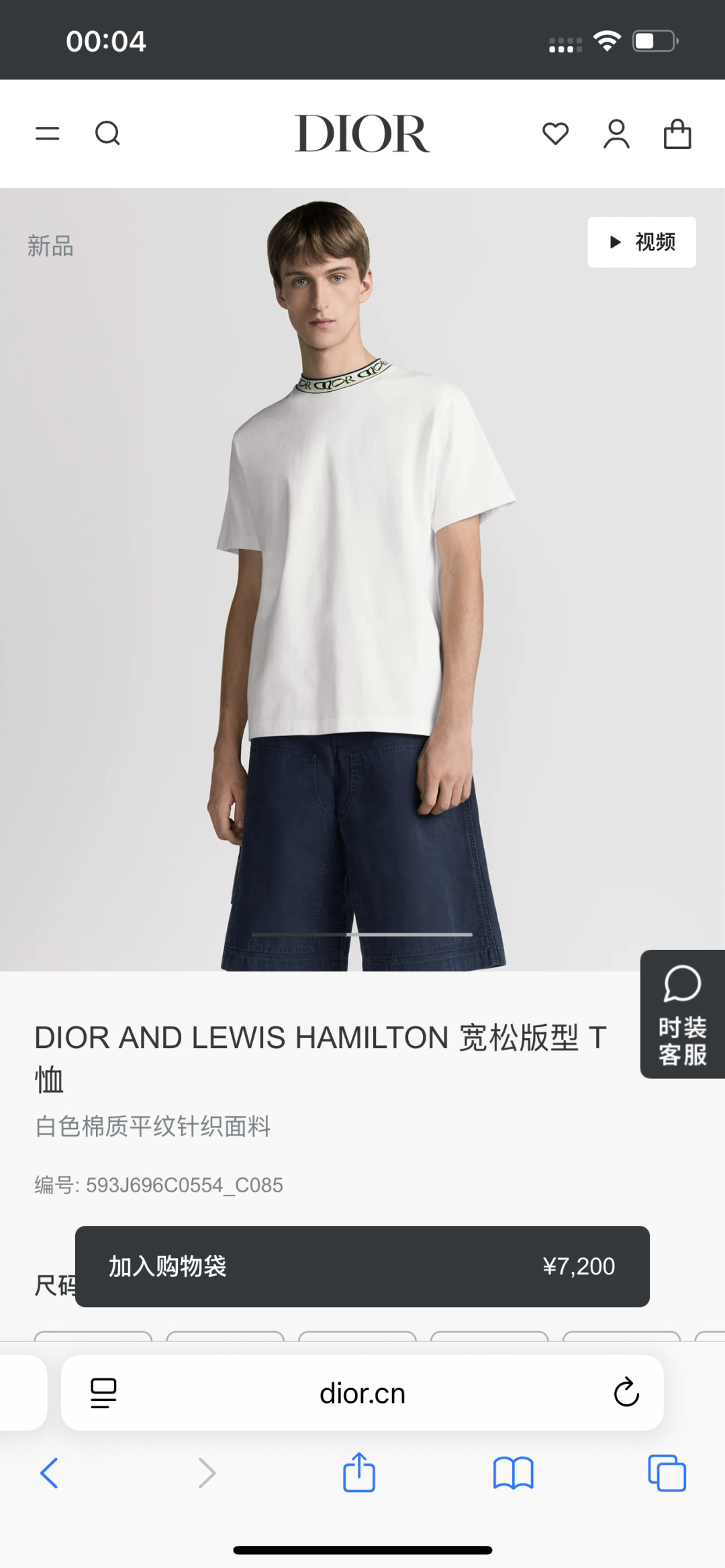
Task: Show all open tabs
Action: tap(667, 1473)
